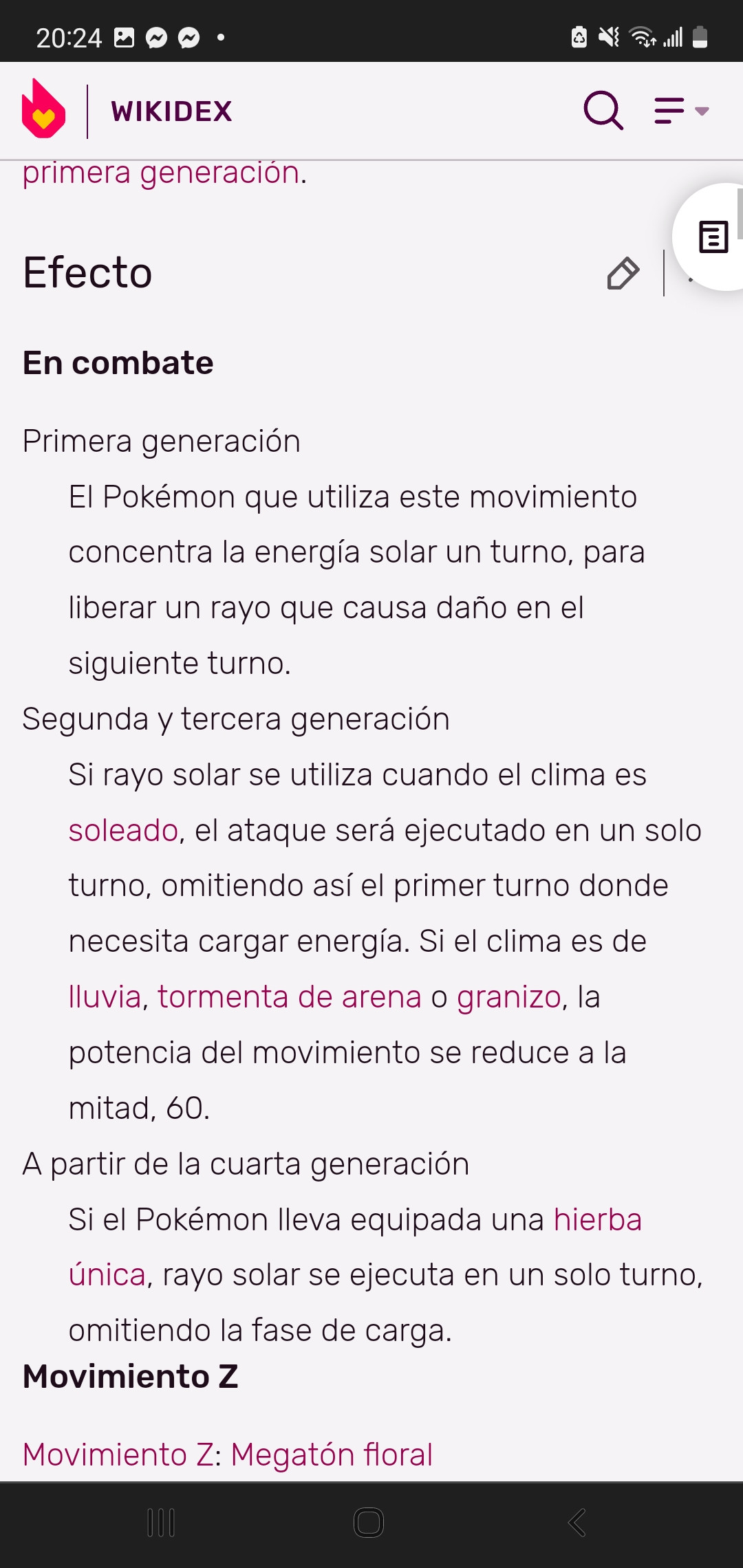Open recent apps from the navigation bar

(x=162, y=1523)
